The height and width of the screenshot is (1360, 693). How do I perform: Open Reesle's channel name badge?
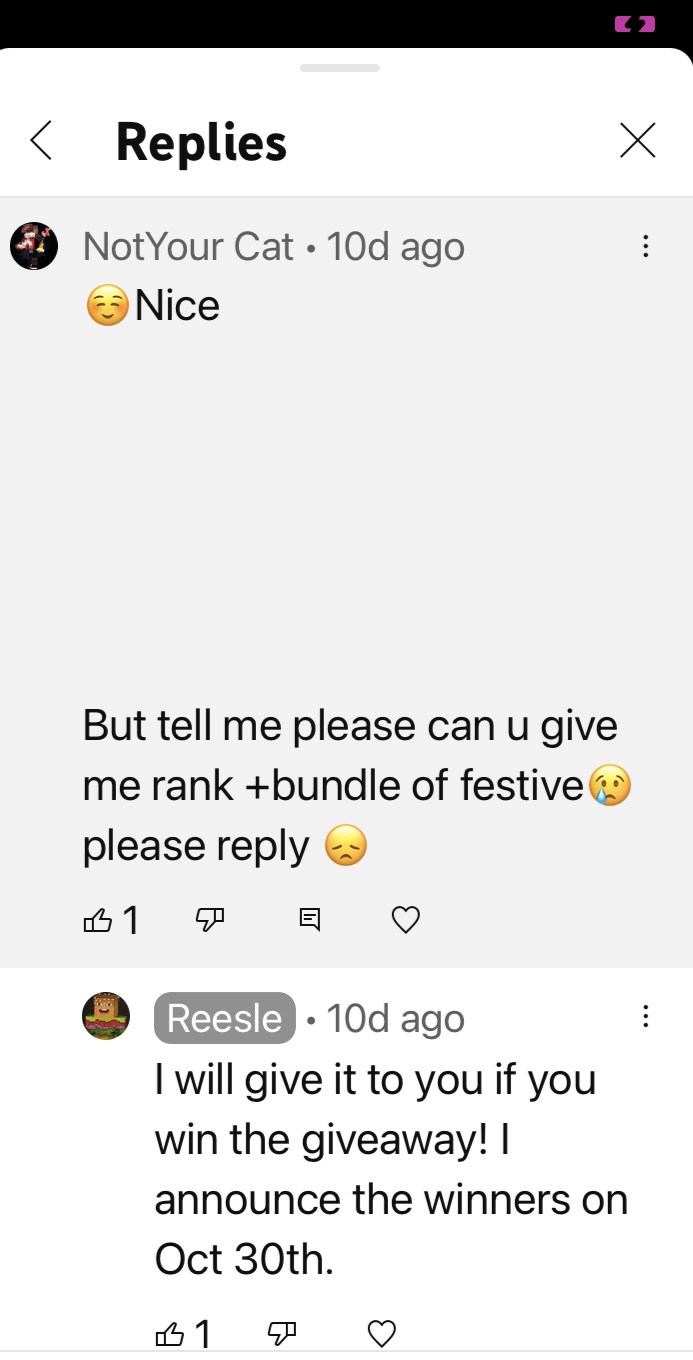coord(225,1018)
